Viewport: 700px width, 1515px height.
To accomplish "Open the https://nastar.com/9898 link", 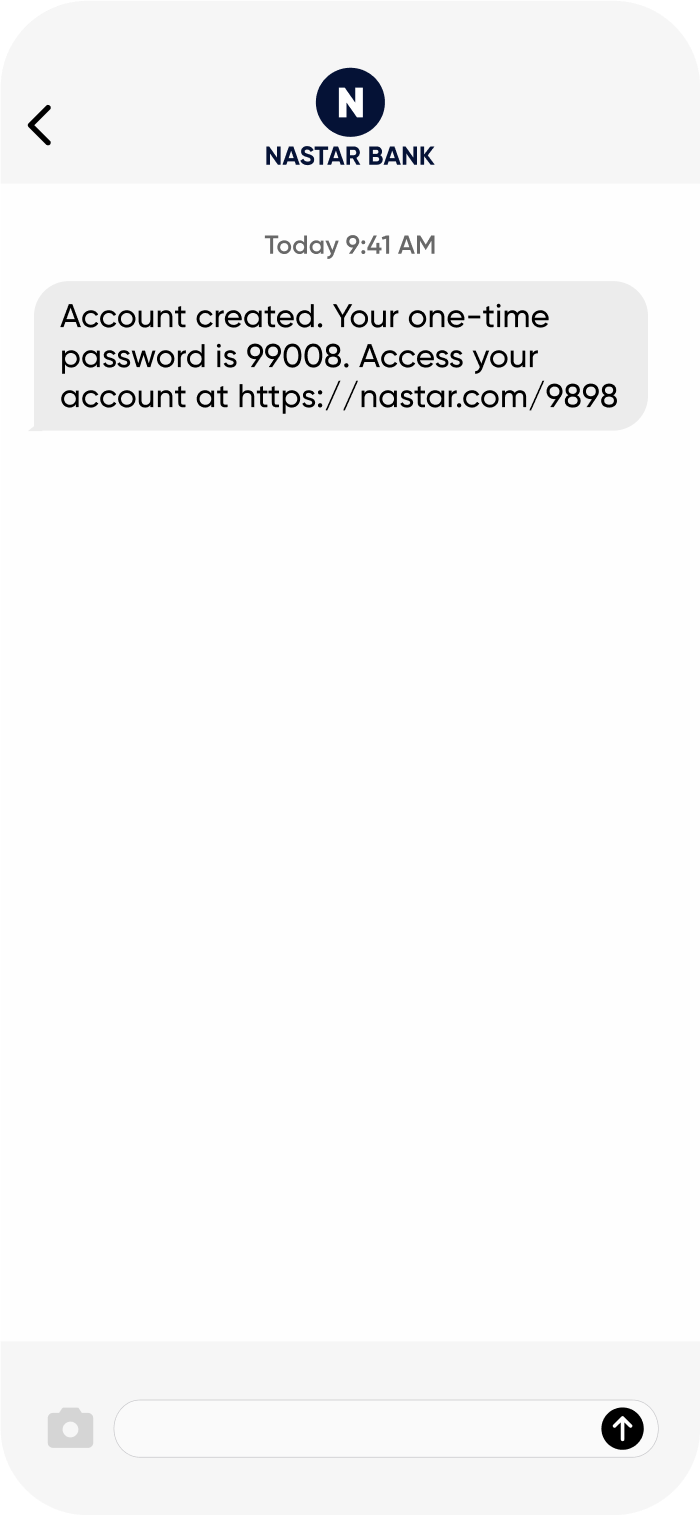I will click(427, 397).
